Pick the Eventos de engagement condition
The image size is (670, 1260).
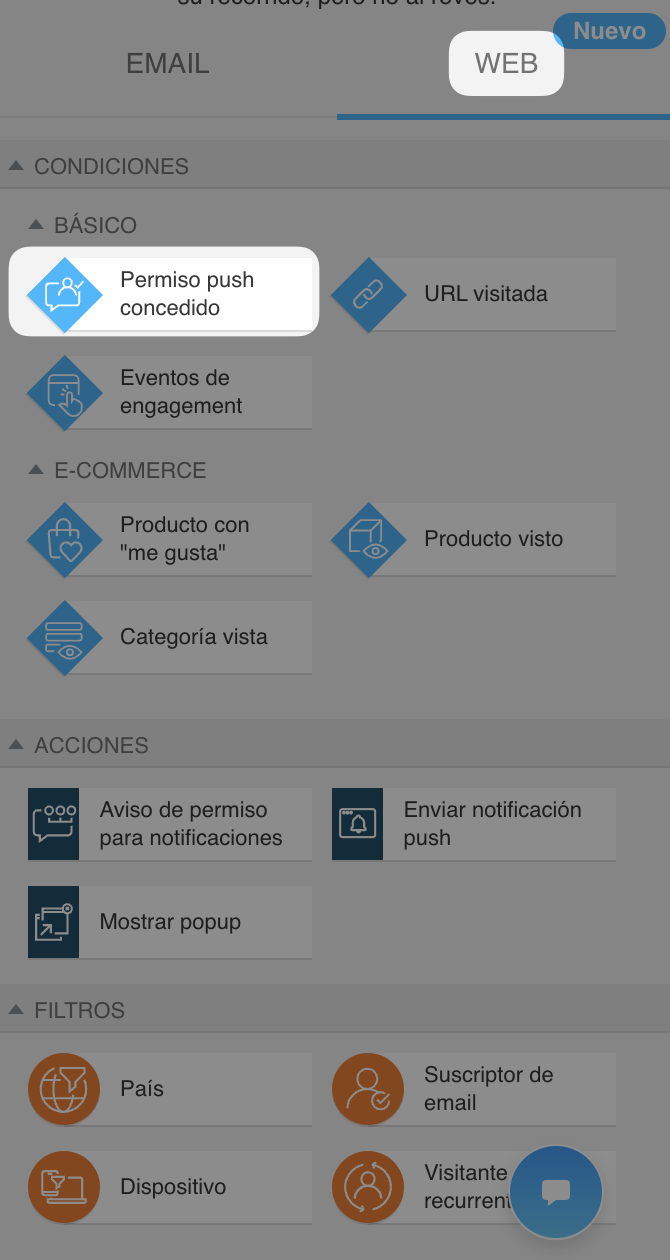(170, 392)
